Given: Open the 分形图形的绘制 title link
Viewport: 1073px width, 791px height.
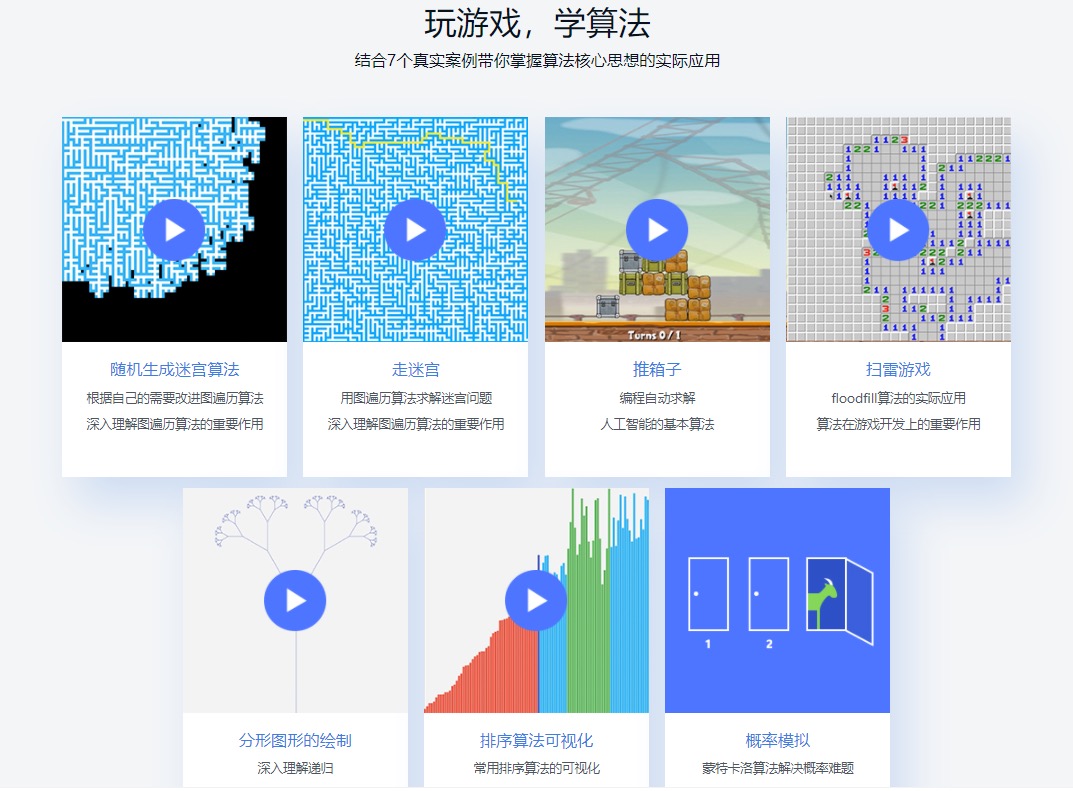Looking at the screenshot, I should point(295,741).
